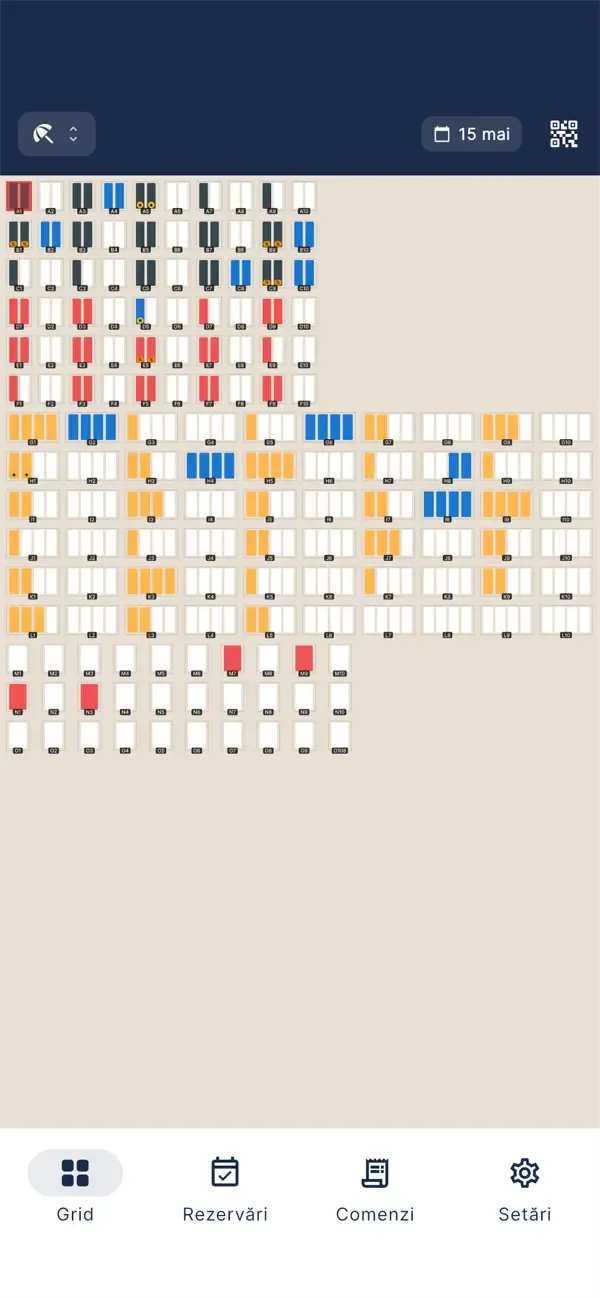600x1298 pixels.
Task: Select sunbed spot A1
Action: click(x=19, y=197)
